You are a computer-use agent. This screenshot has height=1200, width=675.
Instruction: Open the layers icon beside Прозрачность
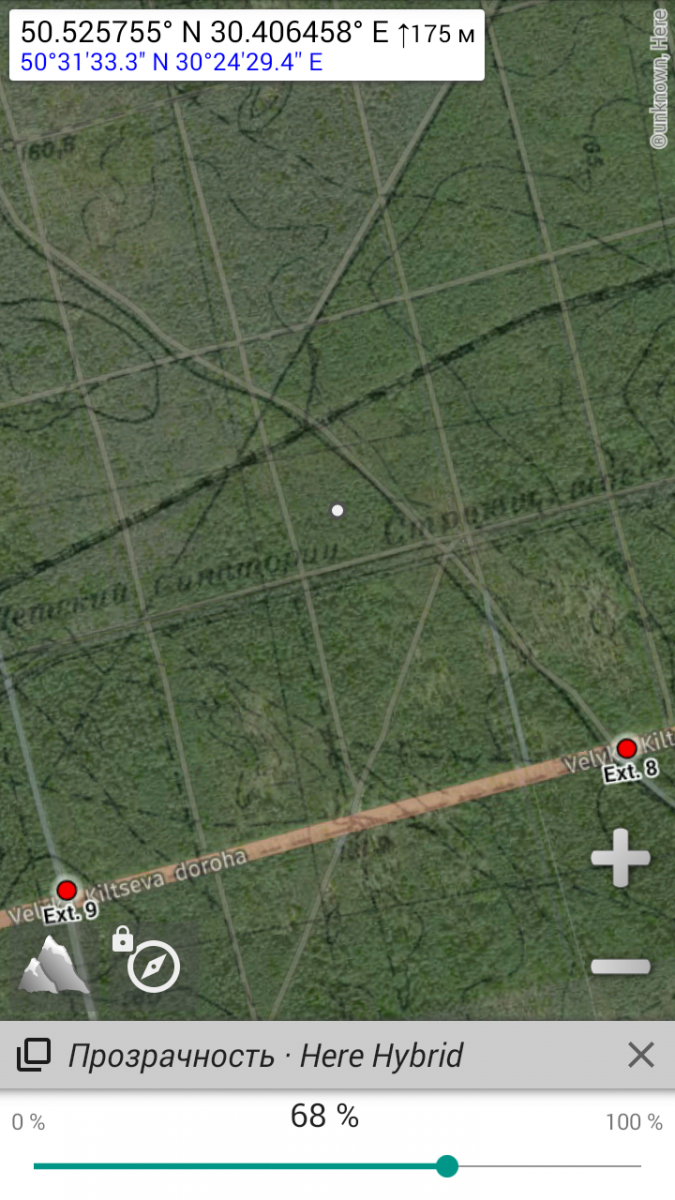click(34, 1054)
